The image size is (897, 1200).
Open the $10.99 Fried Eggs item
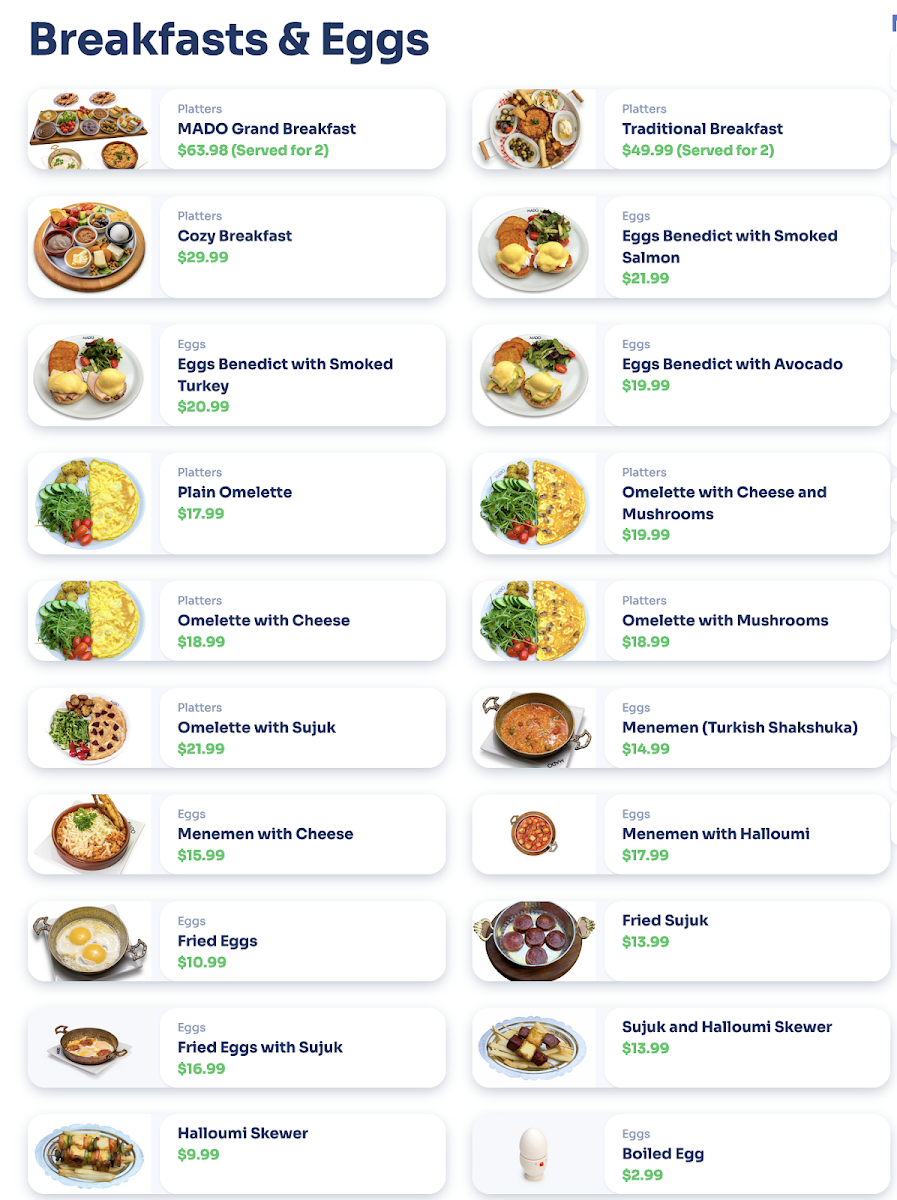tap(237, 941)
